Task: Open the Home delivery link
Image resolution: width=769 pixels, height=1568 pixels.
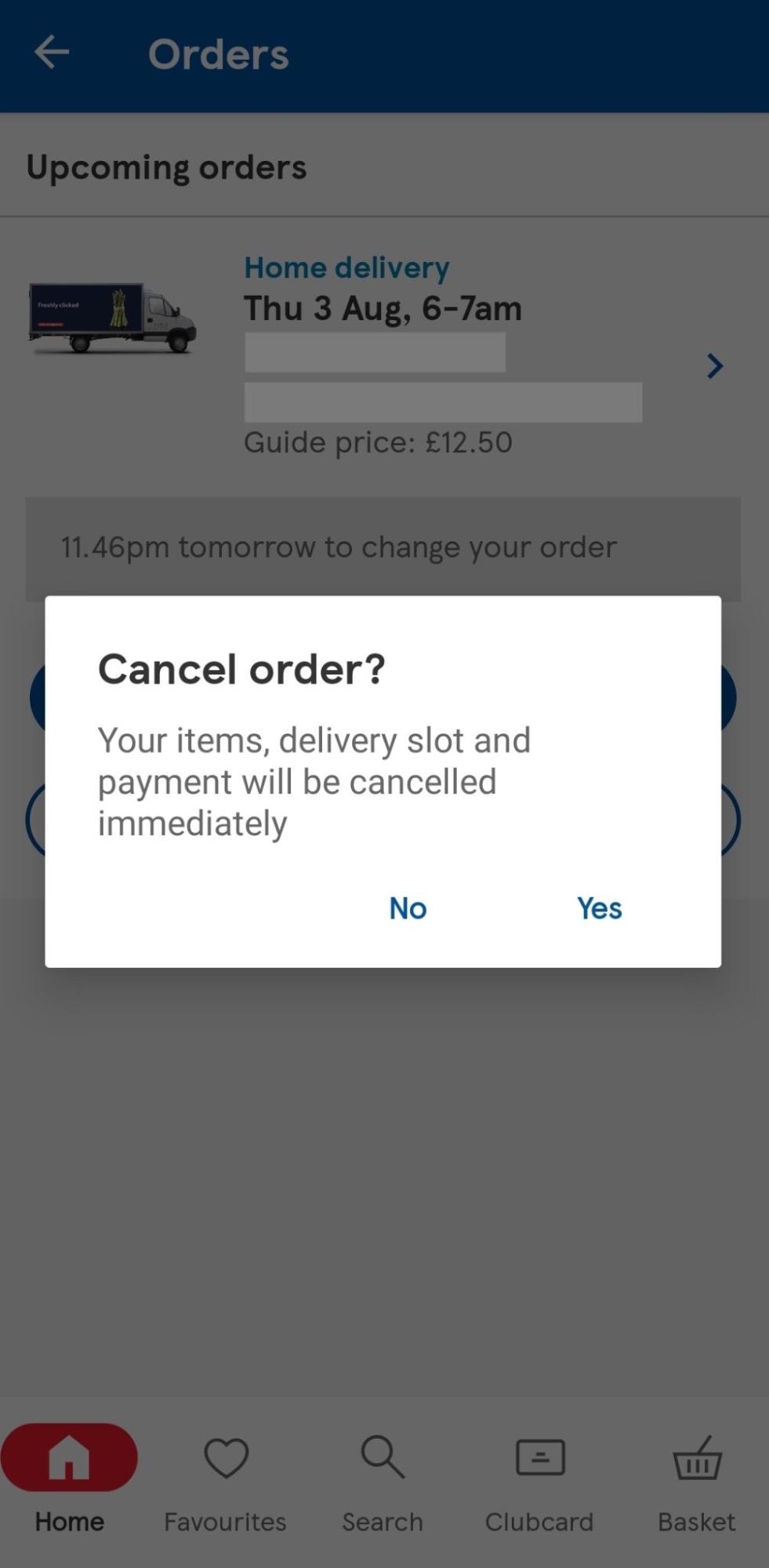Action: tap(346, 267)
